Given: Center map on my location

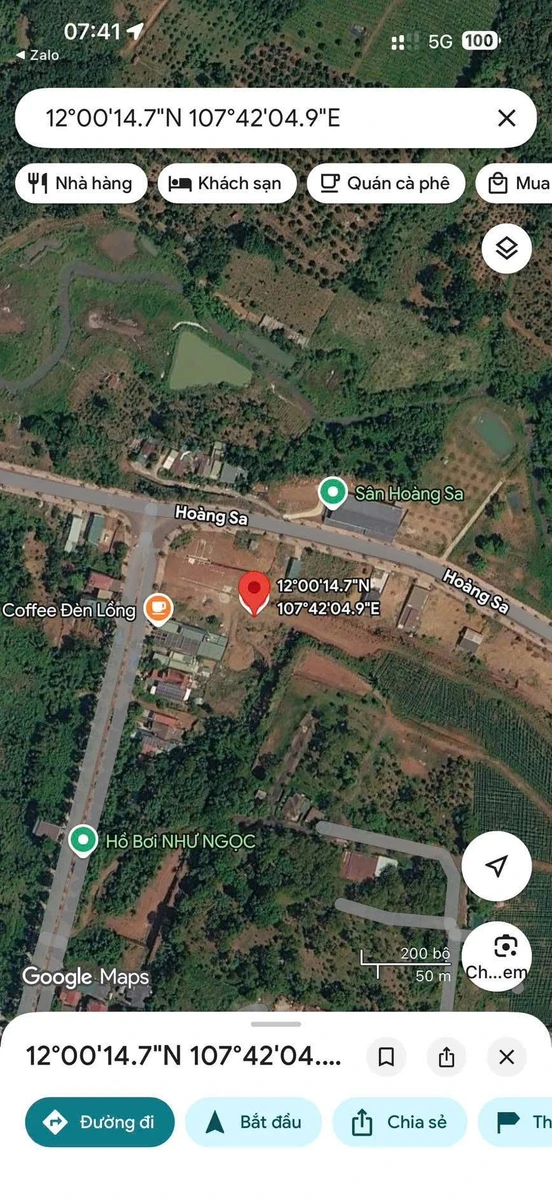Looking at the screenshot, I should click(497, 866).
